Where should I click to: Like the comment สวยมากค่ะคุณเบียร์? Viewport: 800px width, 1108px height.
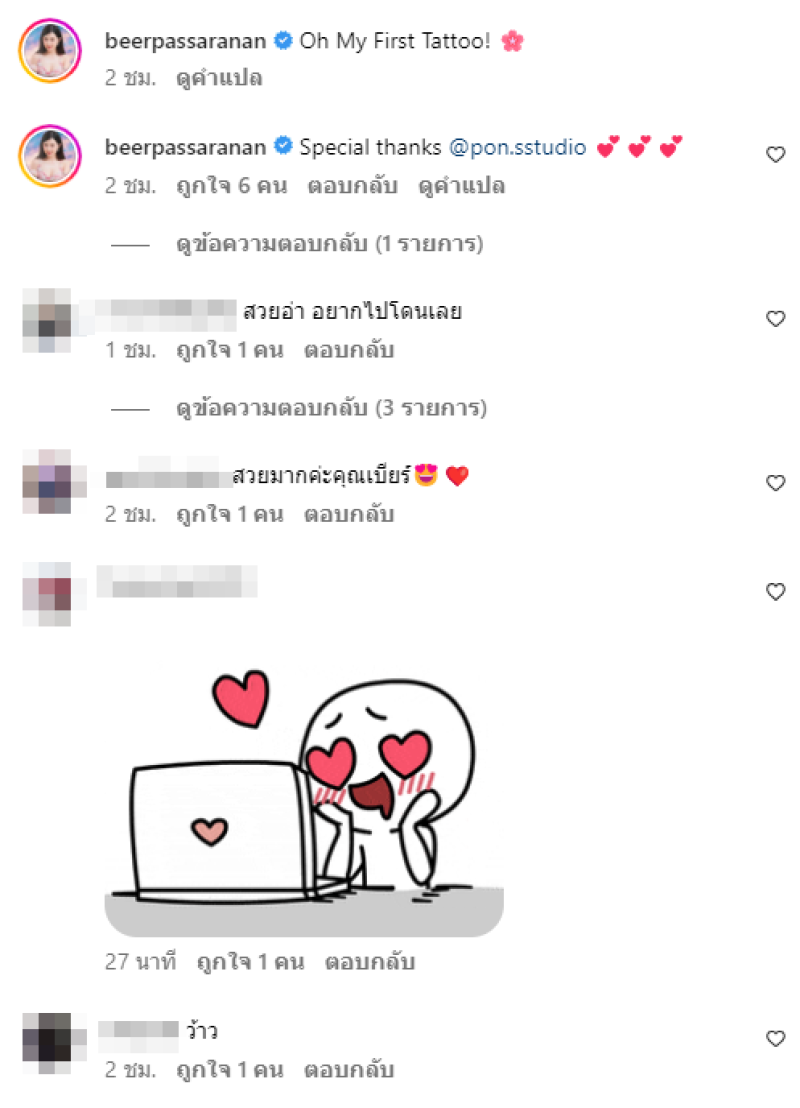[x=775, y=483]
